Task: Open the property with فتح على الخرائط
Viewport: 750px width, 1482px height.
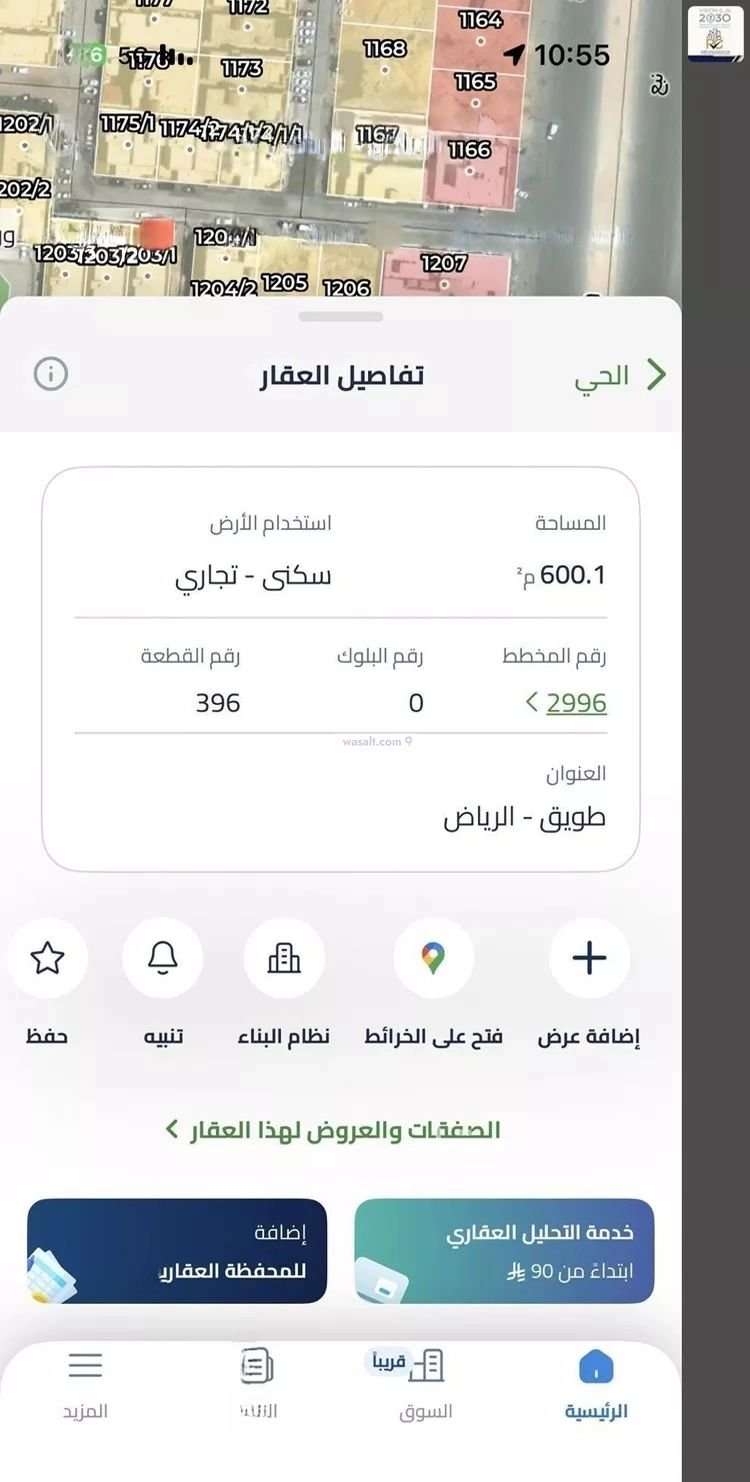Action: (433, 958)
